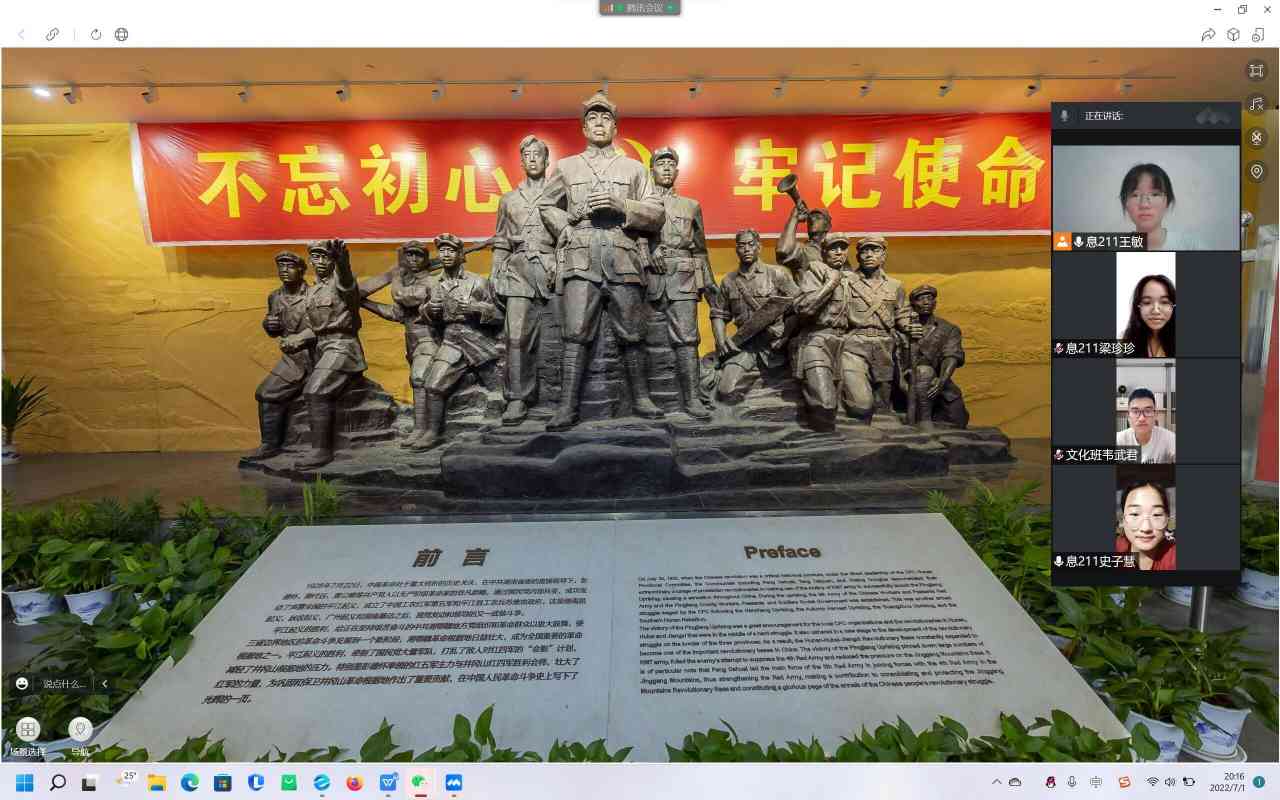Open 场景选择 scene selector
This screenshot has height=800, width=1280.
[x=28, y=731]
